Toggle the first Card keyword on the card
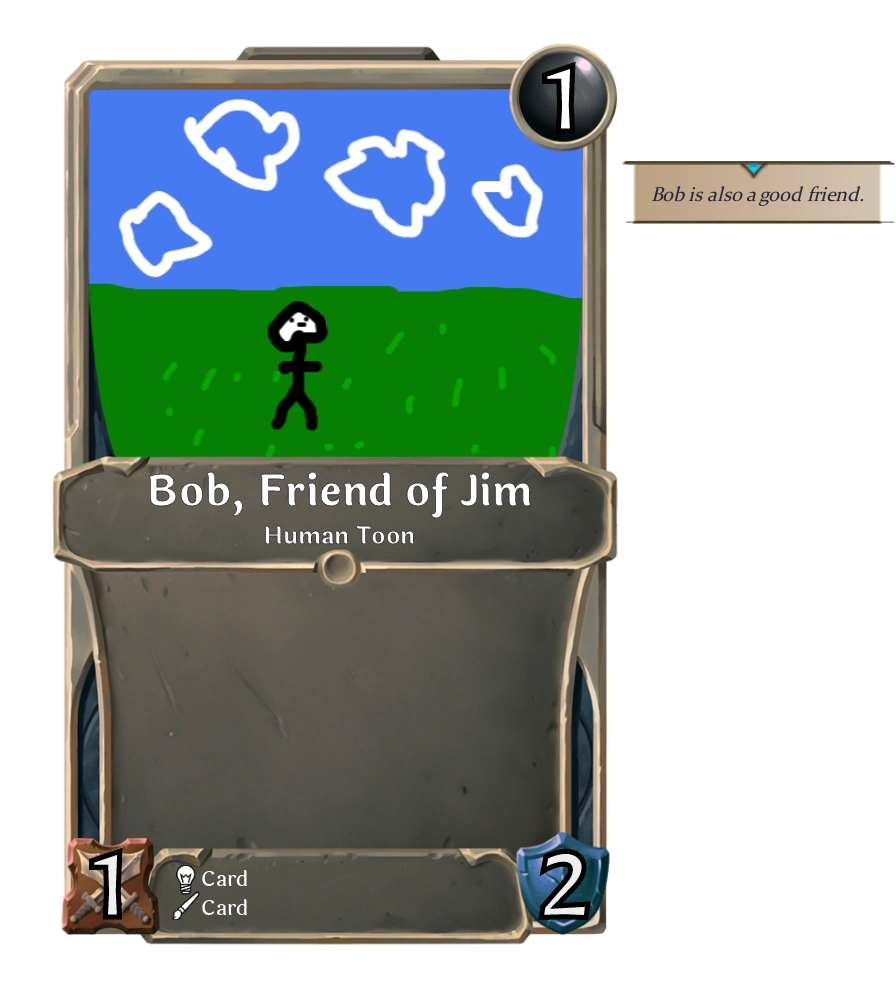 pos(225,879)
